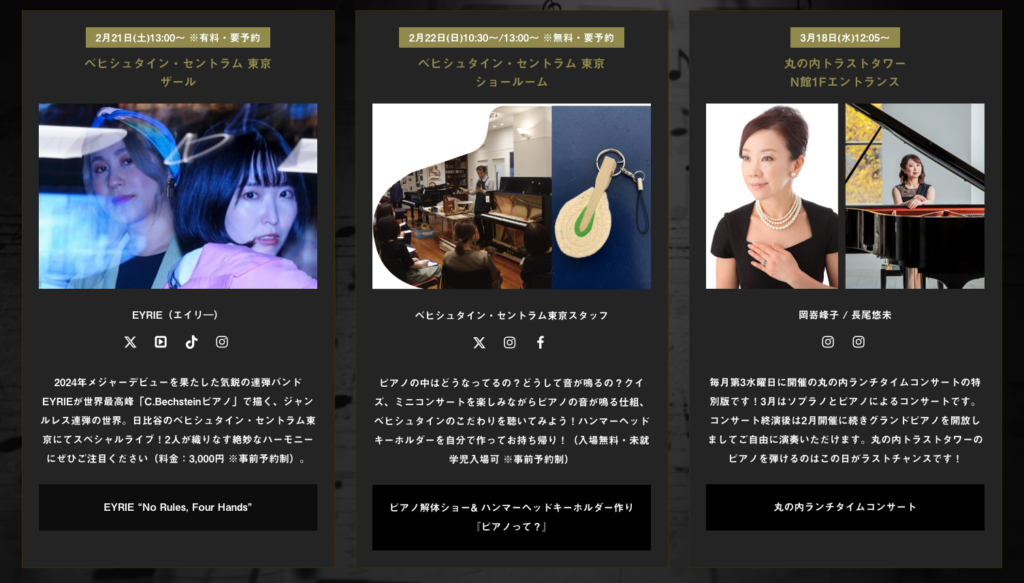Open EYRIE's X profile

tap(130, 342)
